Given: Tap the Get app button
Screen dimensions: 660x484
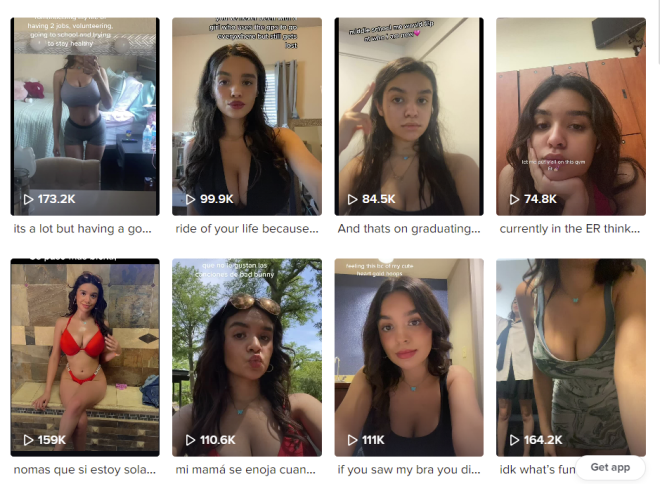Looking at the screenshot, I should [x=610, y=467].
